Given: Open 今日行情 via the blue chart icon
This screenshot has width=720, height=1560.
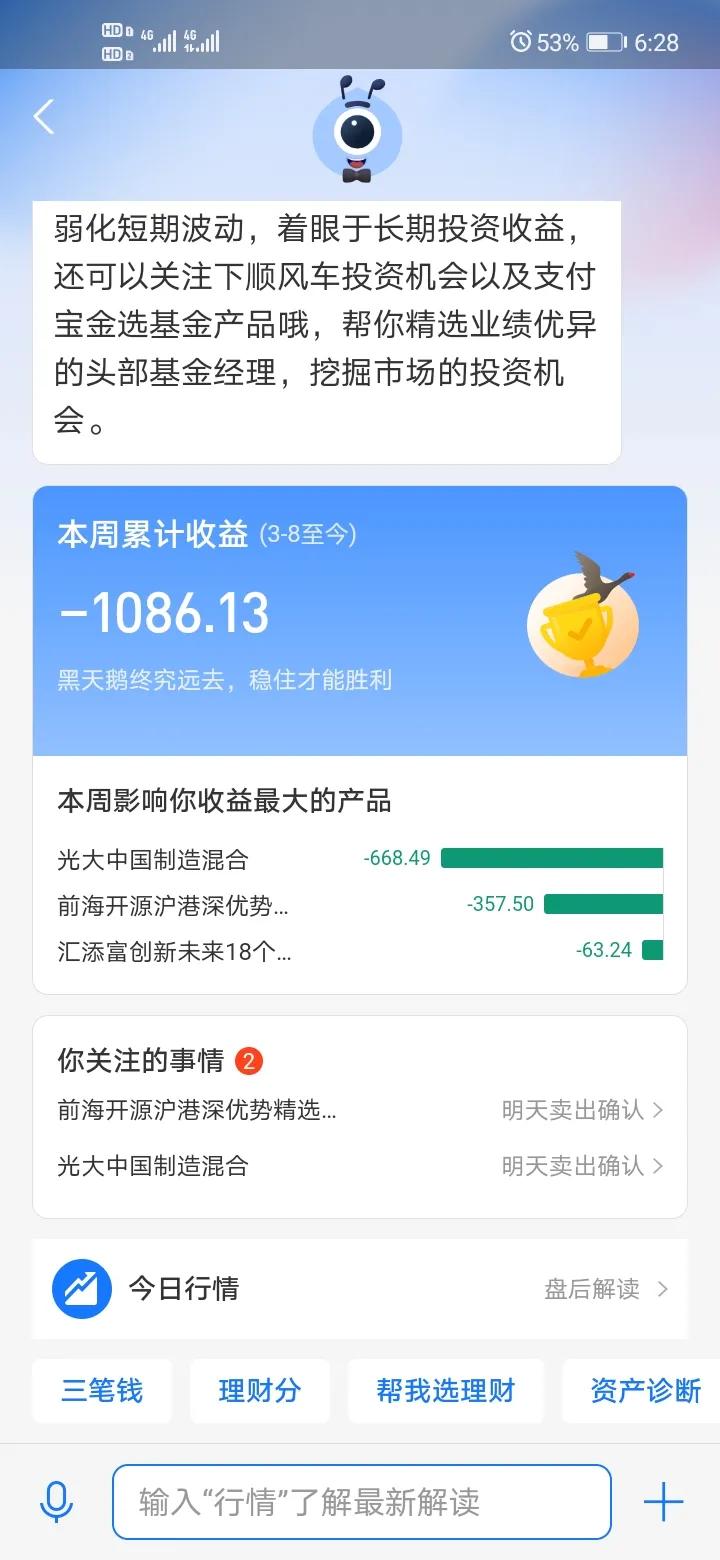Looking at the screenshot, I should click(81, 1289).
